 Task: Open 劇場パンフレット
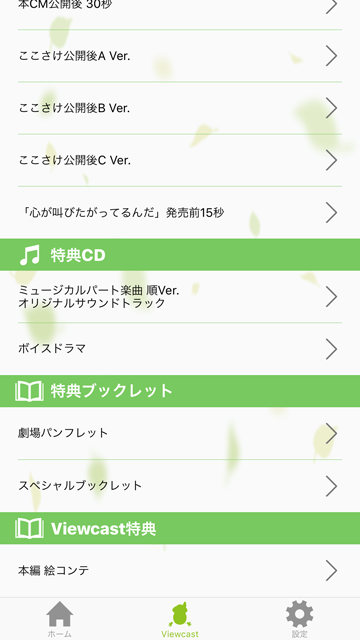pos(180,433)
